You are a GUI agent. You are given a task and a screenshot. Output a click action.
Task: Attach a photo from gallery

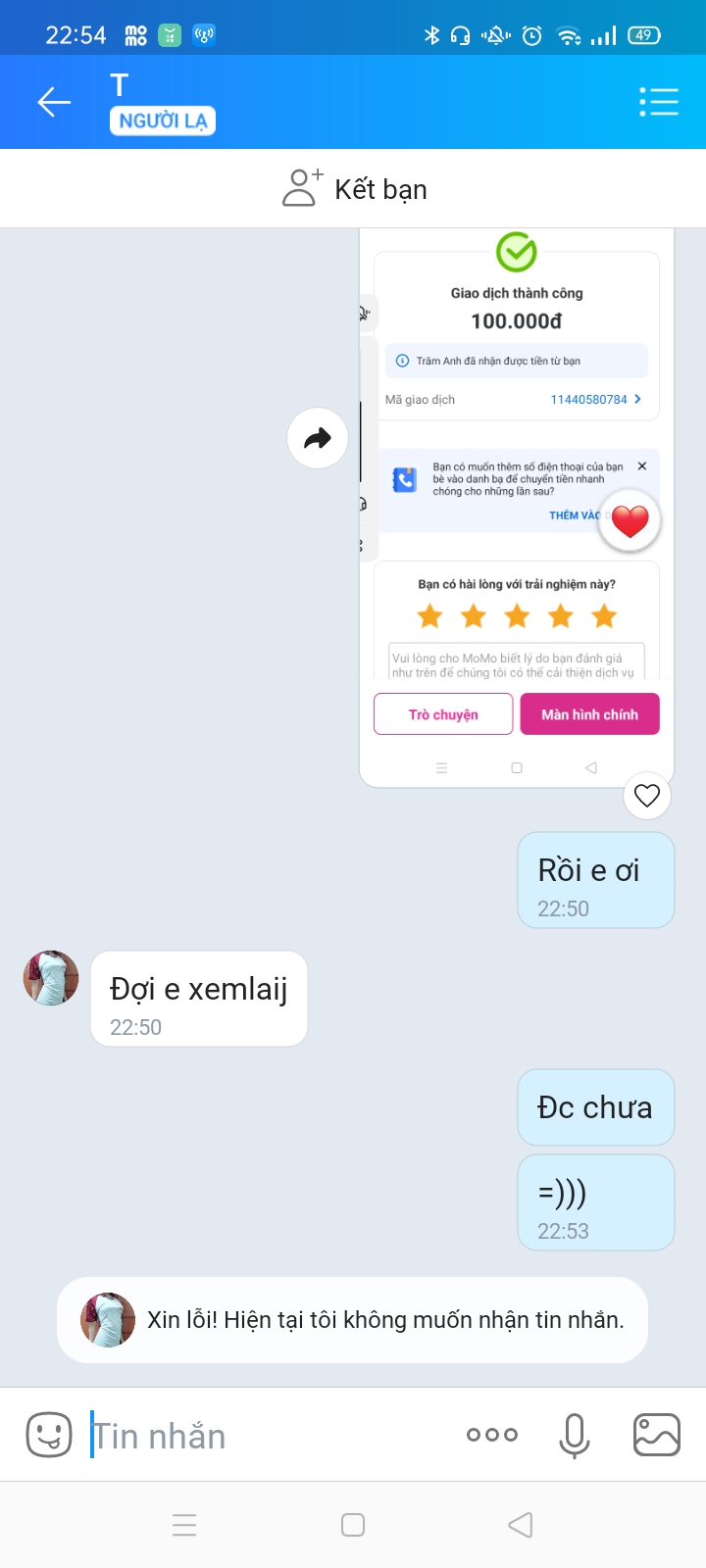(x=657, y=1436)
